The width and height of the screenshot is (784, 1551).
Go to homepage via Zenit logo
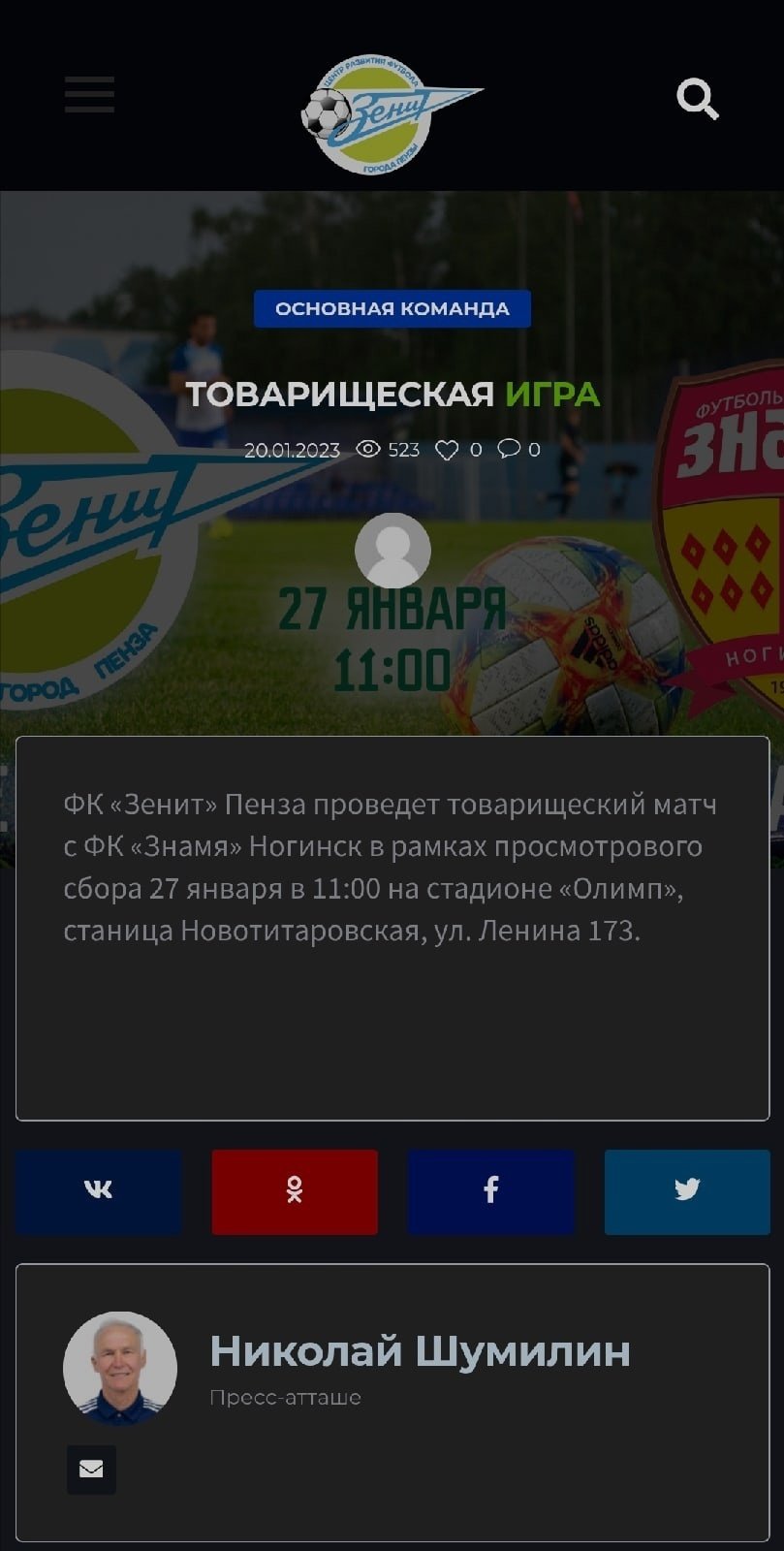(x=392, y=113)
